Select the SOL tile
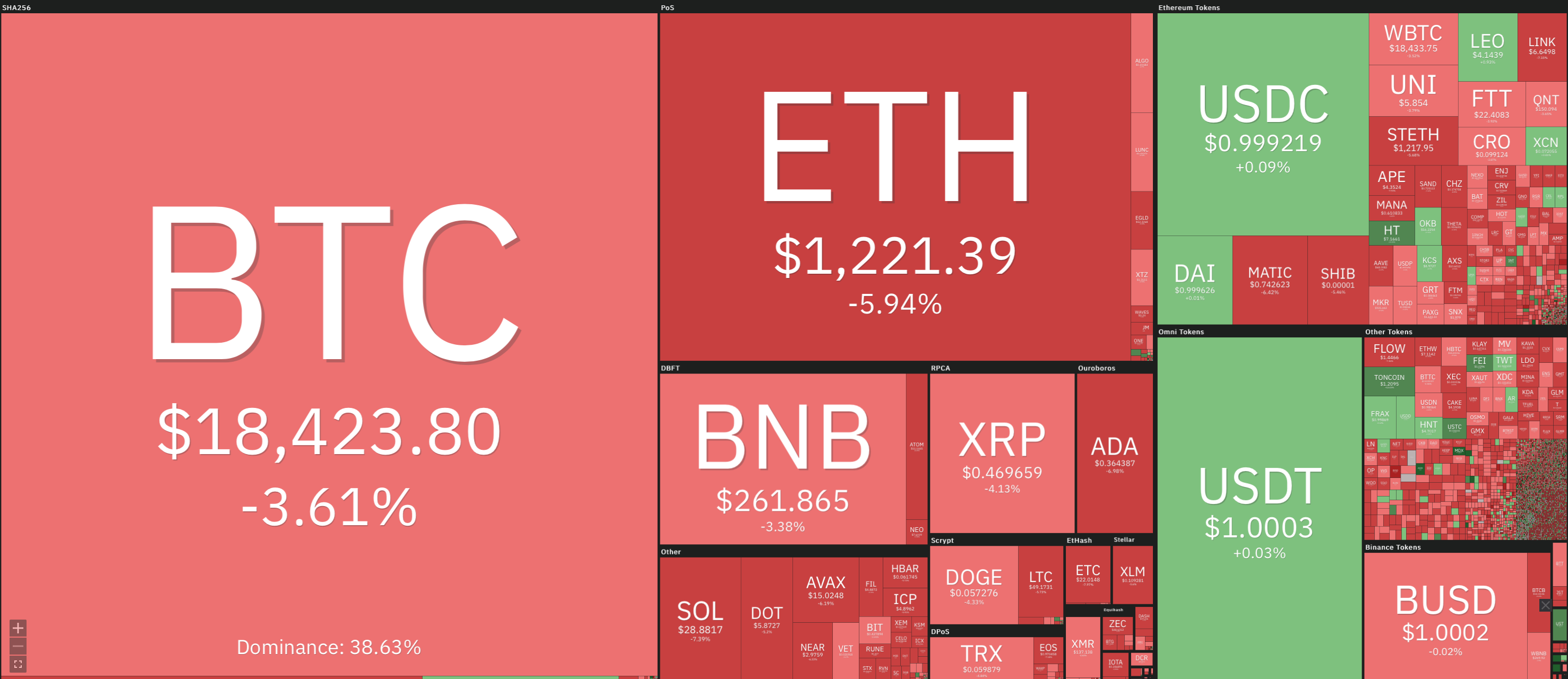The image size is (1568, 679). tap(700, 617)
